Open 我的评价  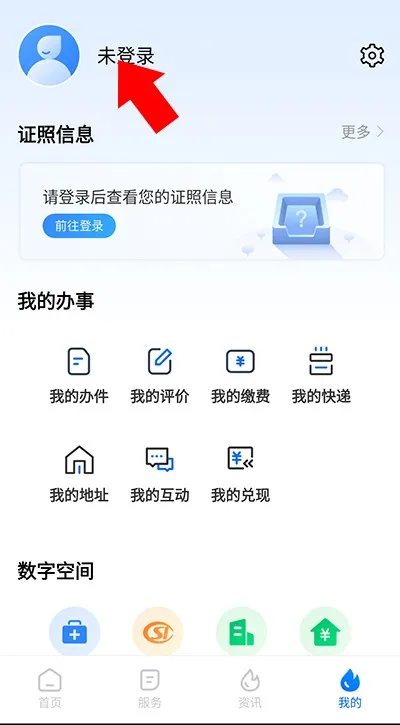point(160,375)
